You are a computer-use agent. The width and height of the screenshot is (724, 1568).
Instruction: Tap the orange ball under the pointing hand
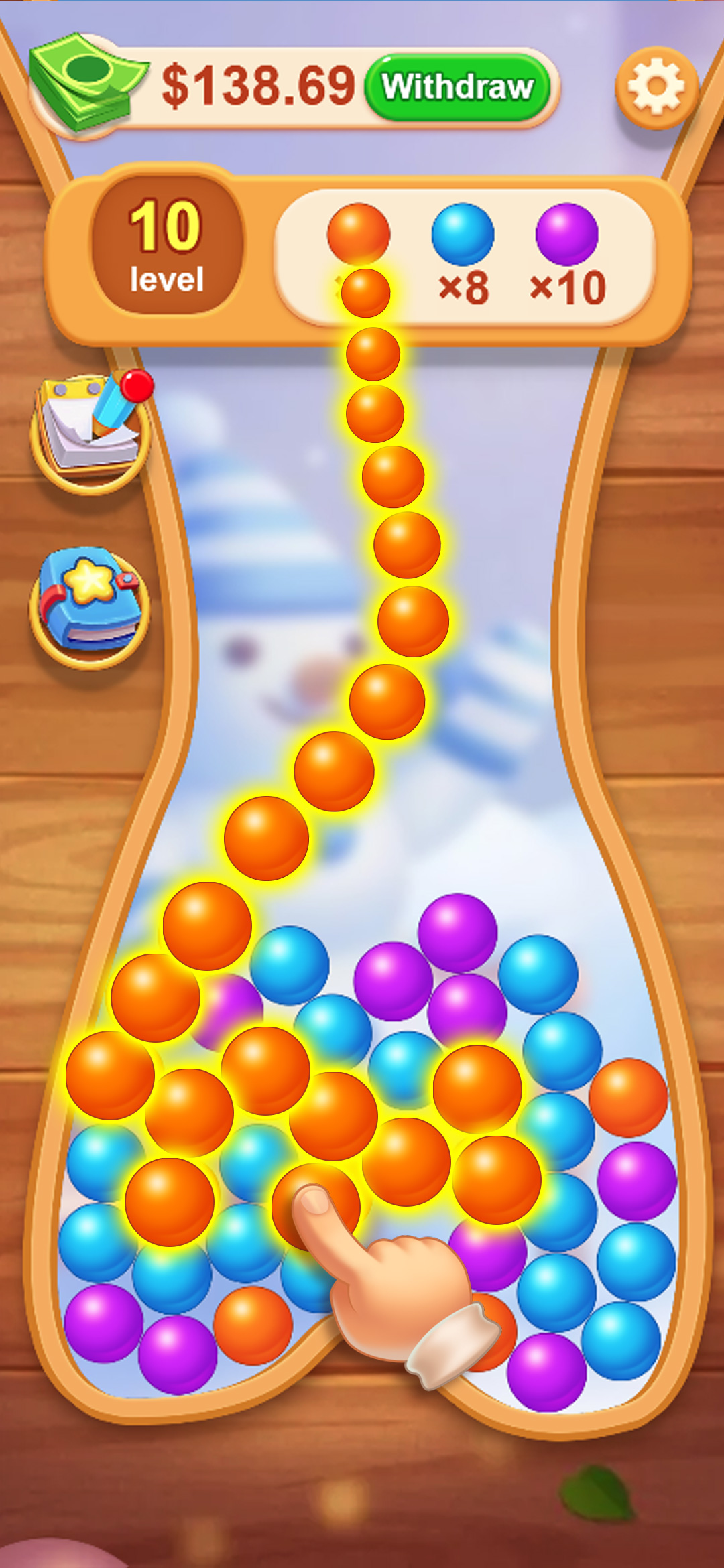[x=315, y=1205]
